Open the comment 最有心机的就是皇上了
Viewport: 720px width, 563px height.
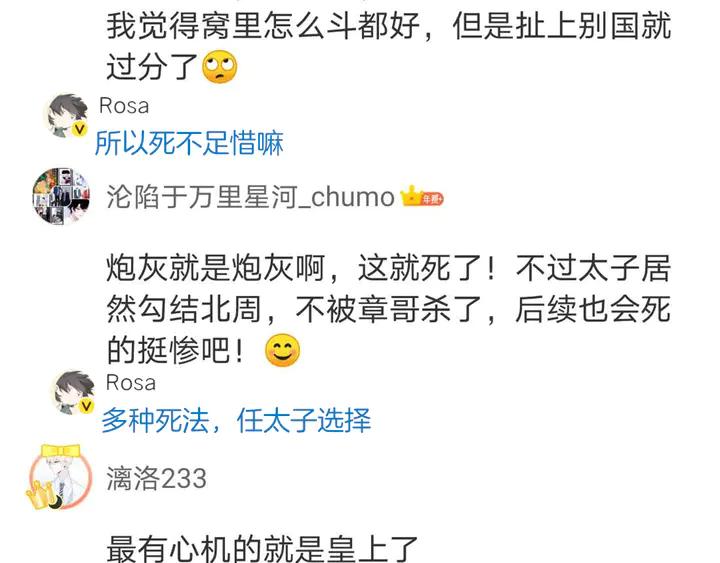(263, 548)
